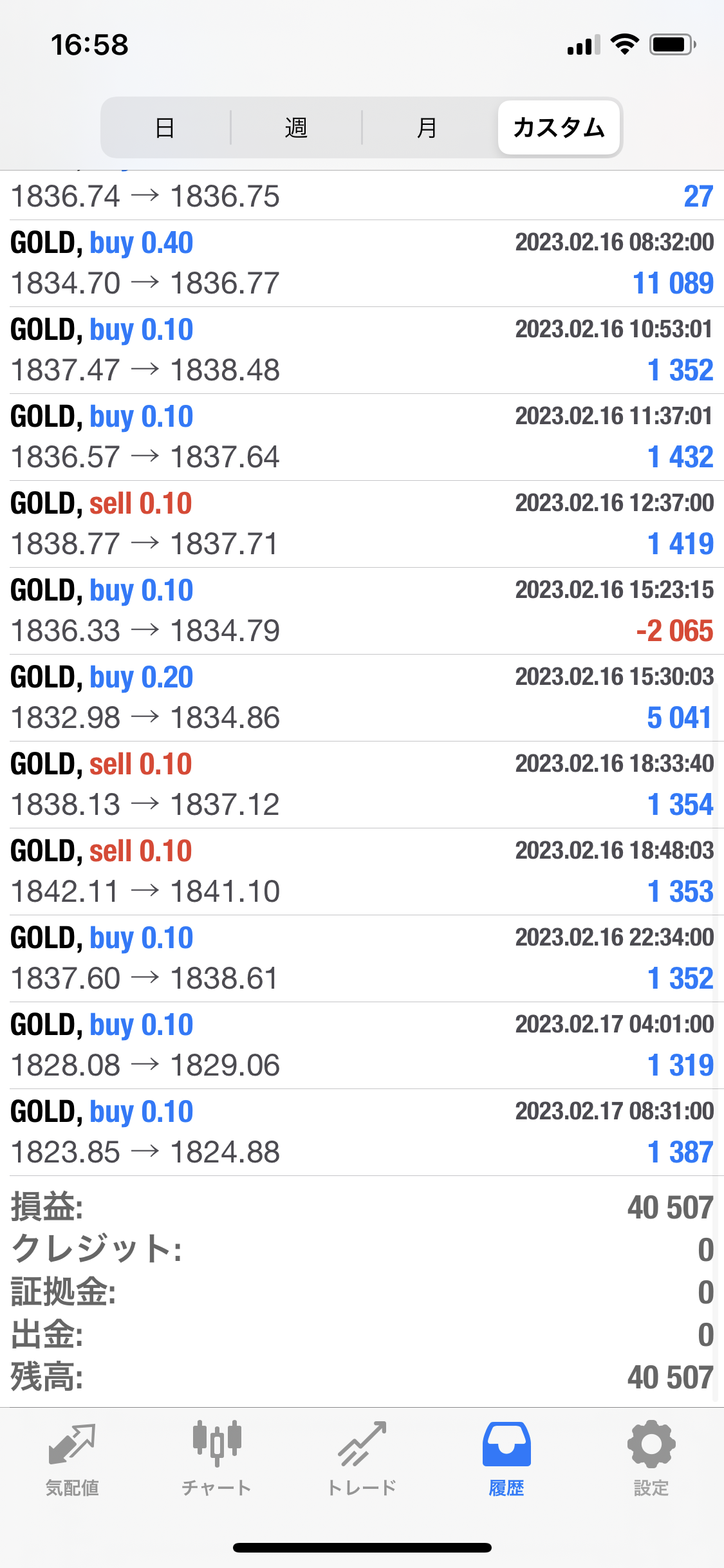Viewport: 724px width, 1568px height.
Task: View the losing trade of -2 065
Action: coord(362,611)
